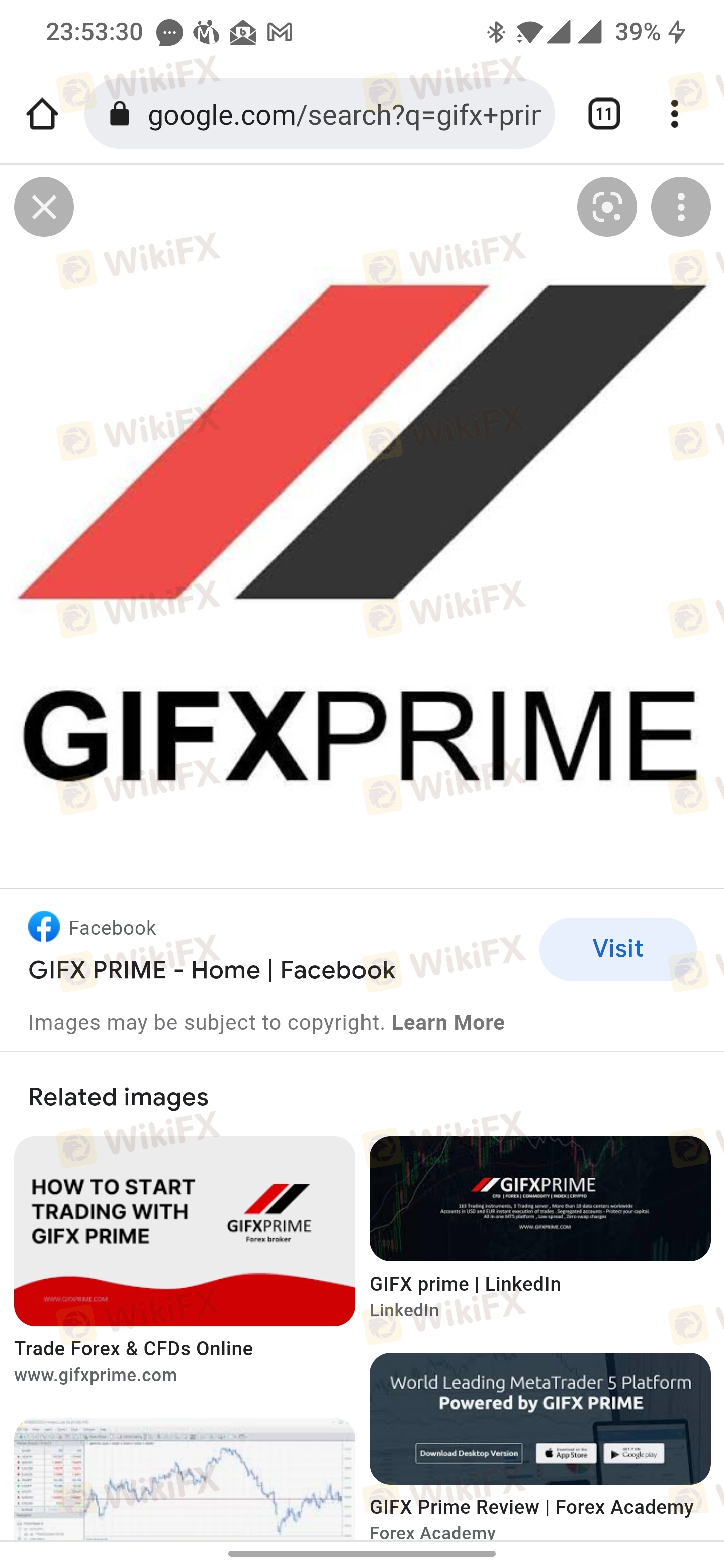
Task: Open the image options overflow menu
Action: pos(681,207)
